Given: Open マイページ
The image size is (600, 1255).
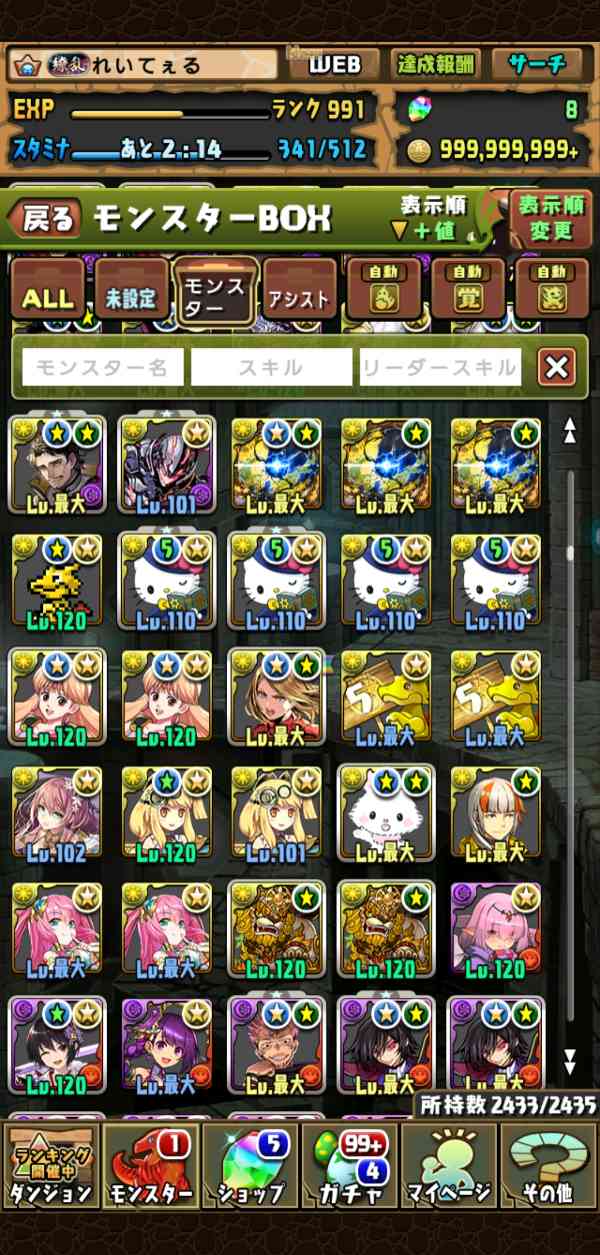Looking at the screenshot, I should click(x=447, y=1164).
